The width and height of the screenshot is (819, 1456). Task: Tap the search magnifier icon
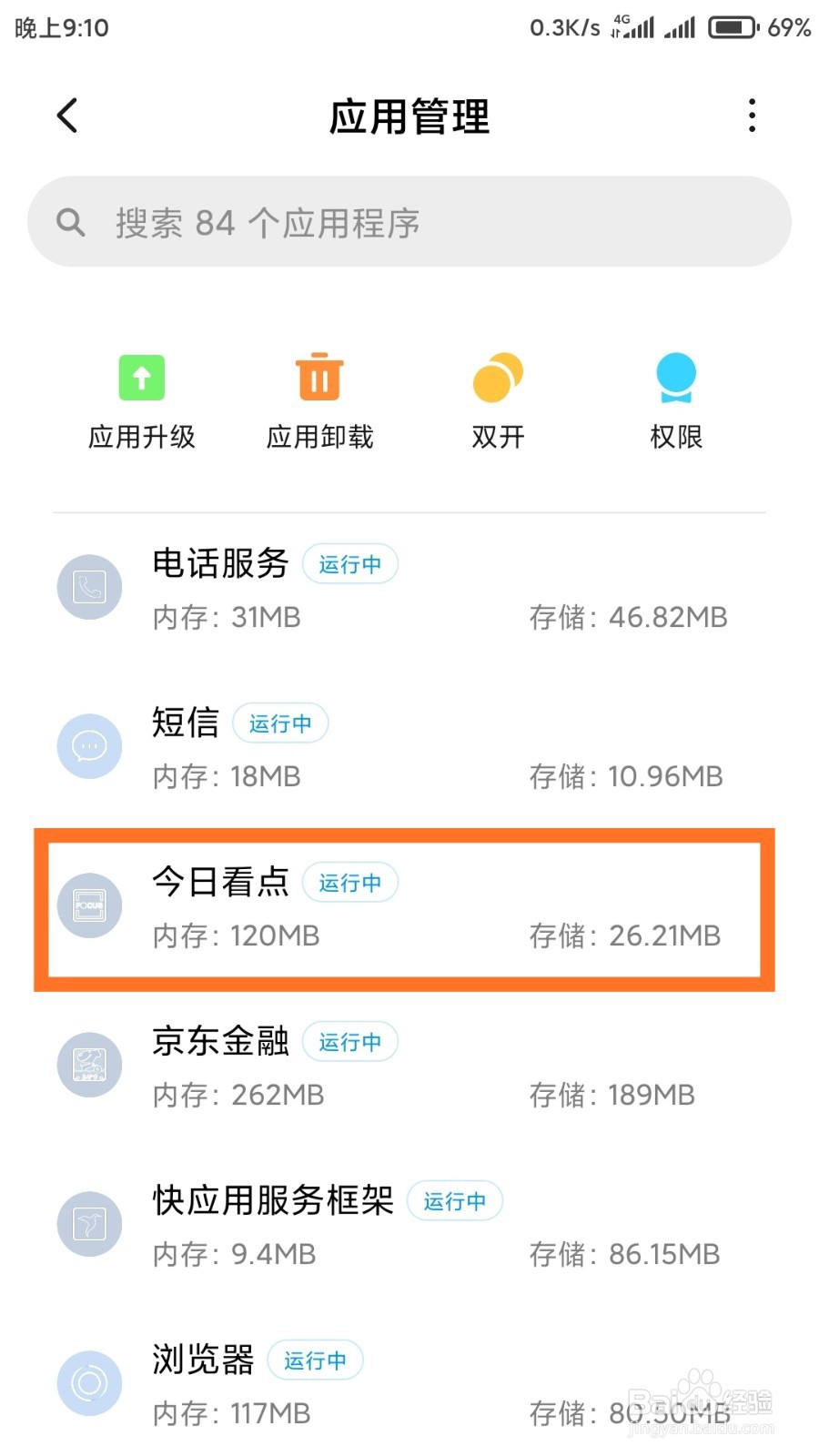(x=71, y=221)
